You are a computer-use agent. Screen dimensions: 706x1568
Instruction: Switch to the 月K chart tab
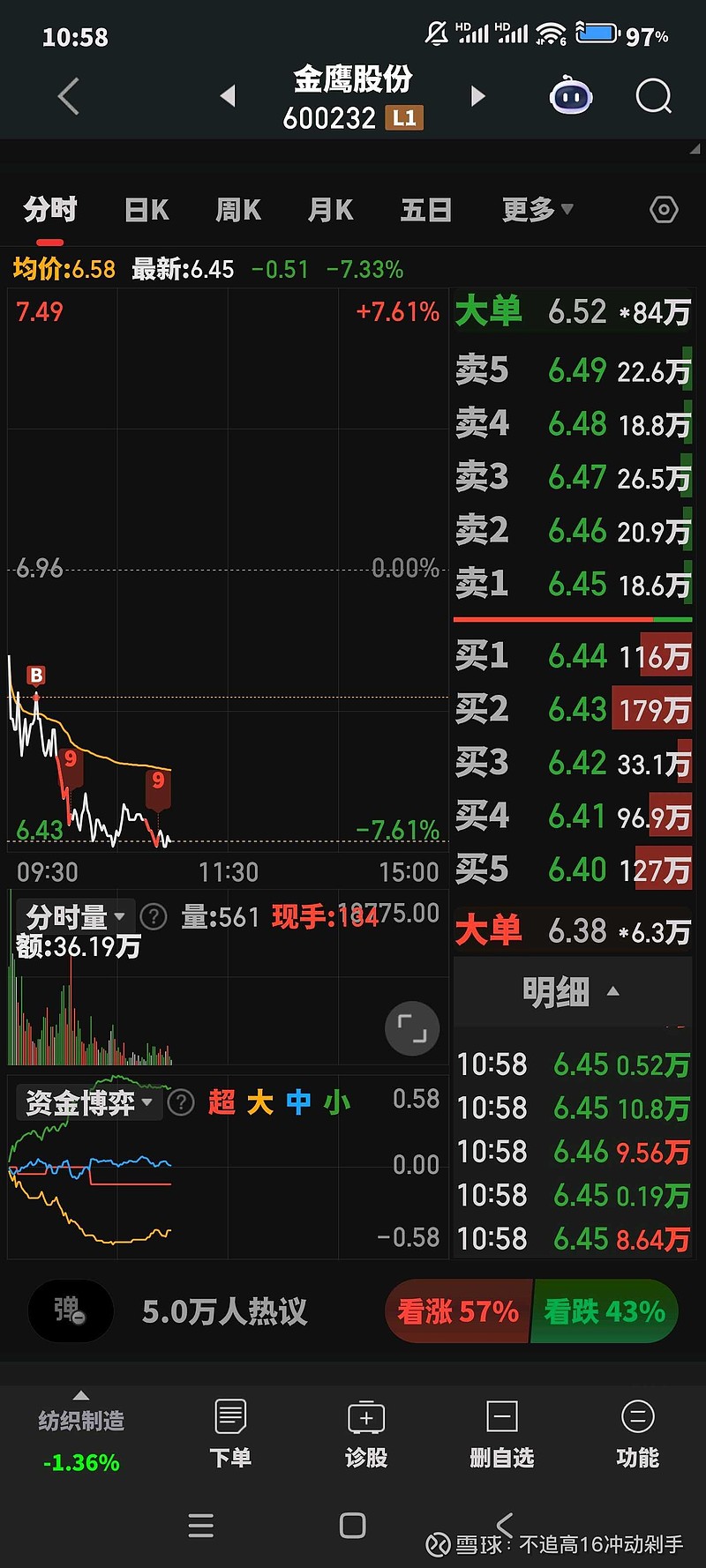click(x=331, y=210)
